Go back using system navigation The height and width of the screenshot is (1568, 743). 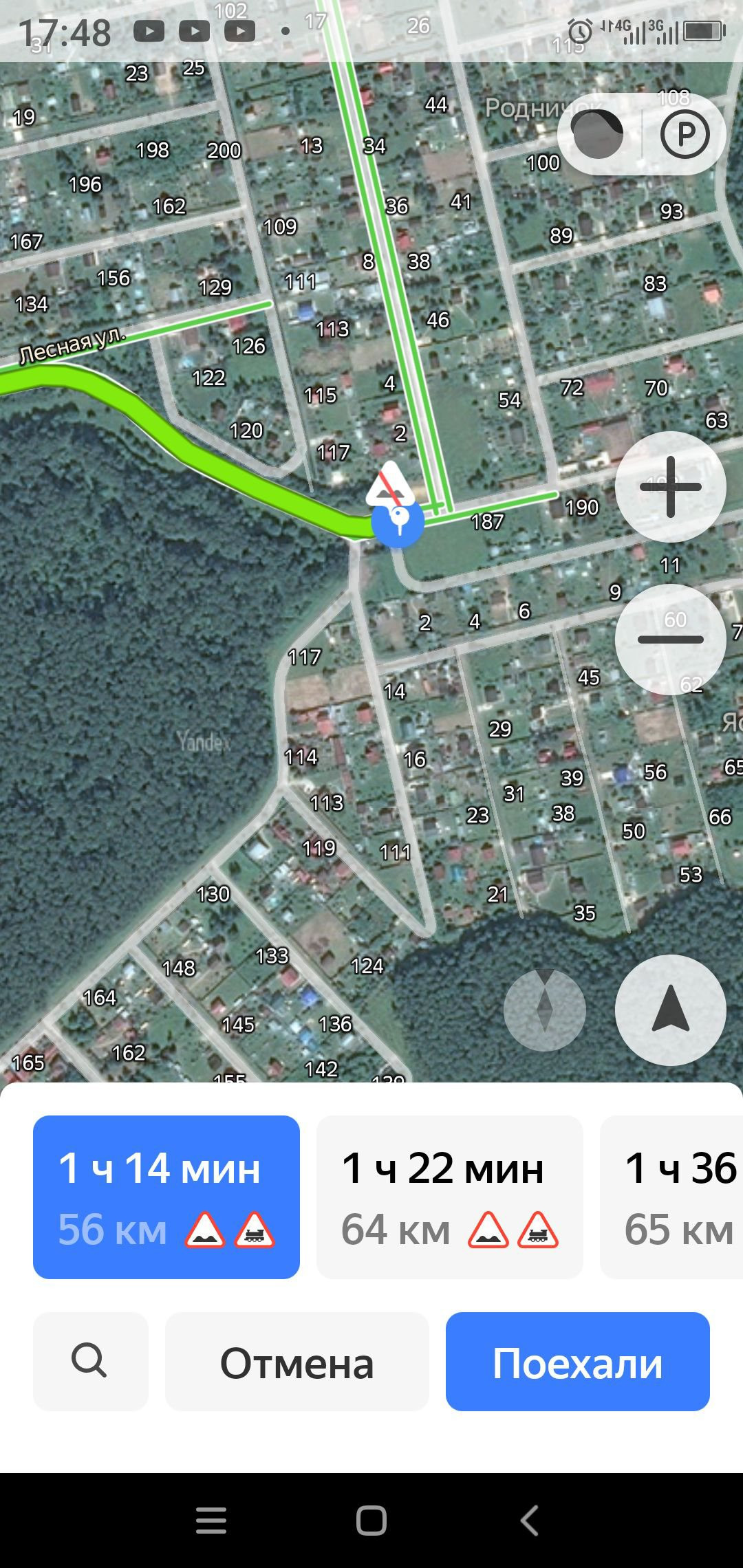click(x=529, y=1521)
